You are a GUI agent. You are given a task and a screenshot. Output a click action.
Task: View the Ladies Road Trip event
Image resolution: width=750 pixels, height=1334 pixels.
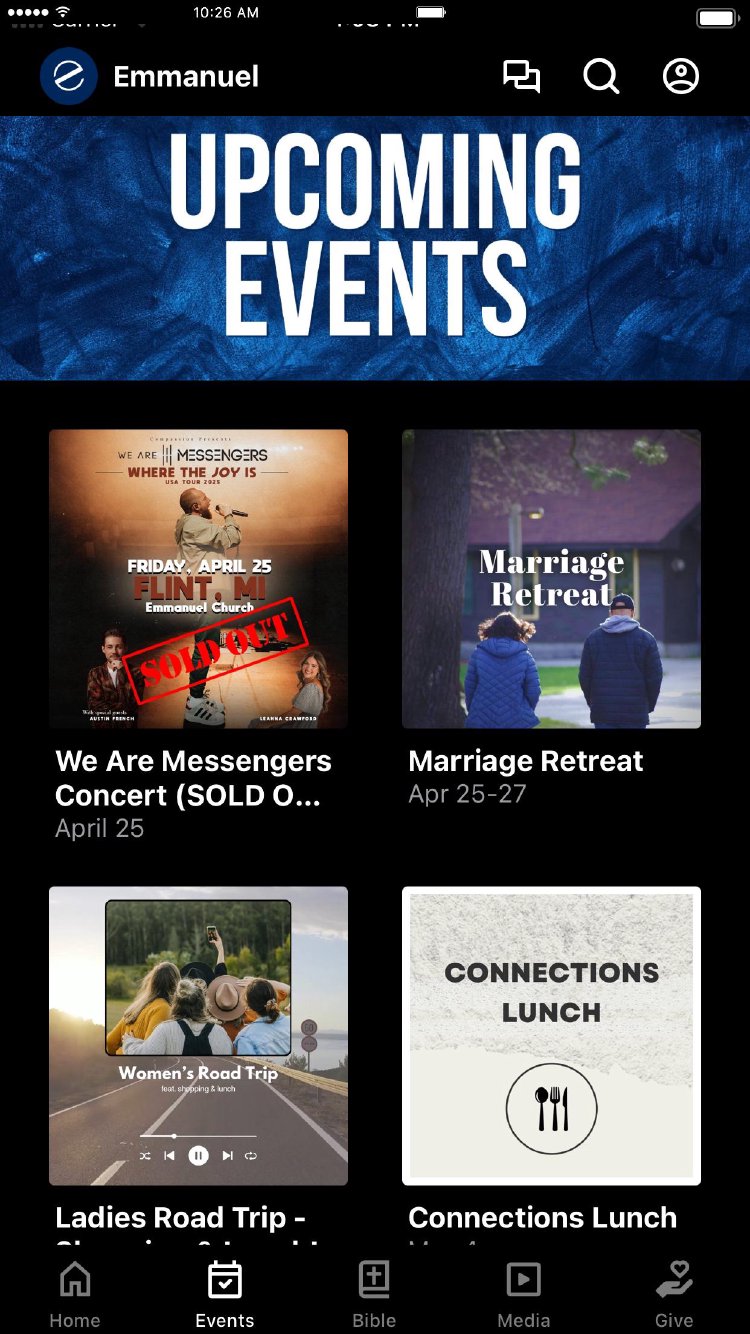tap(198, 1035)
